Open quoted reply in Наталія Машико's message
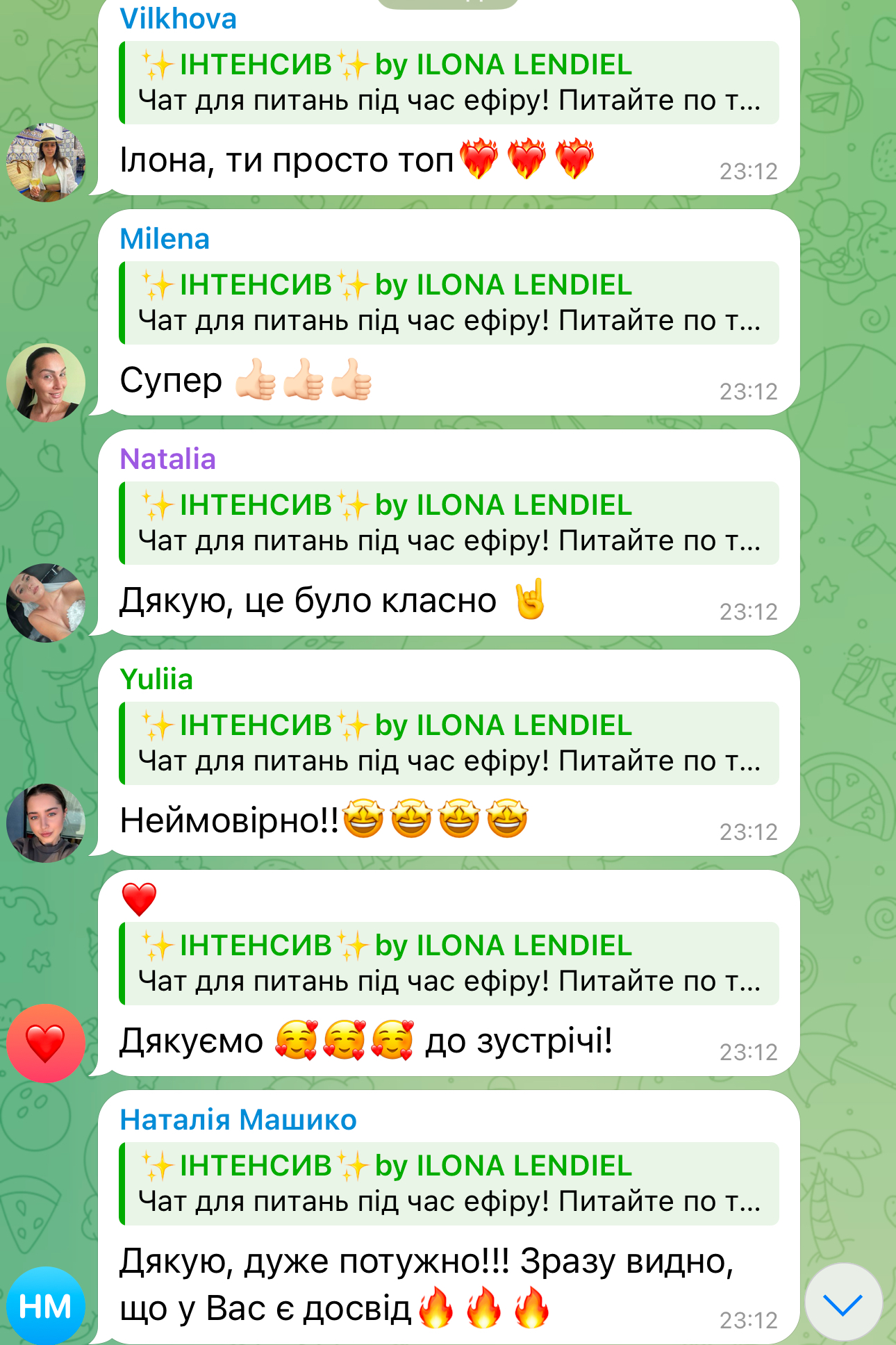 tap(449, 1184)
